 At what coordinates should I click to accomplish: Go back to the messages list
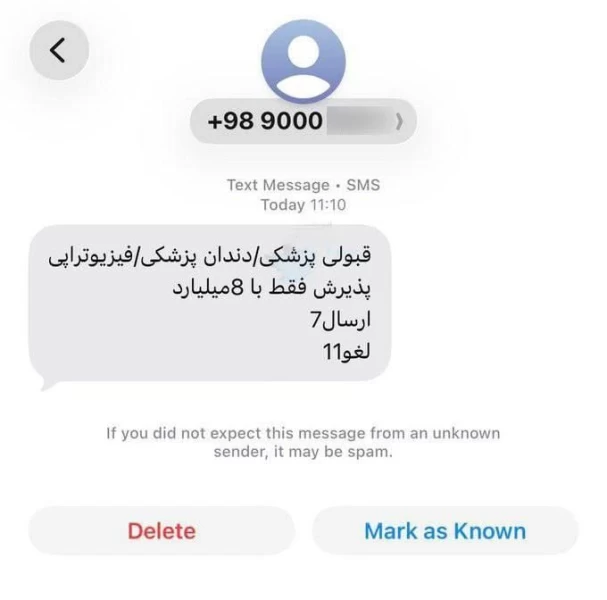(58, 50)
